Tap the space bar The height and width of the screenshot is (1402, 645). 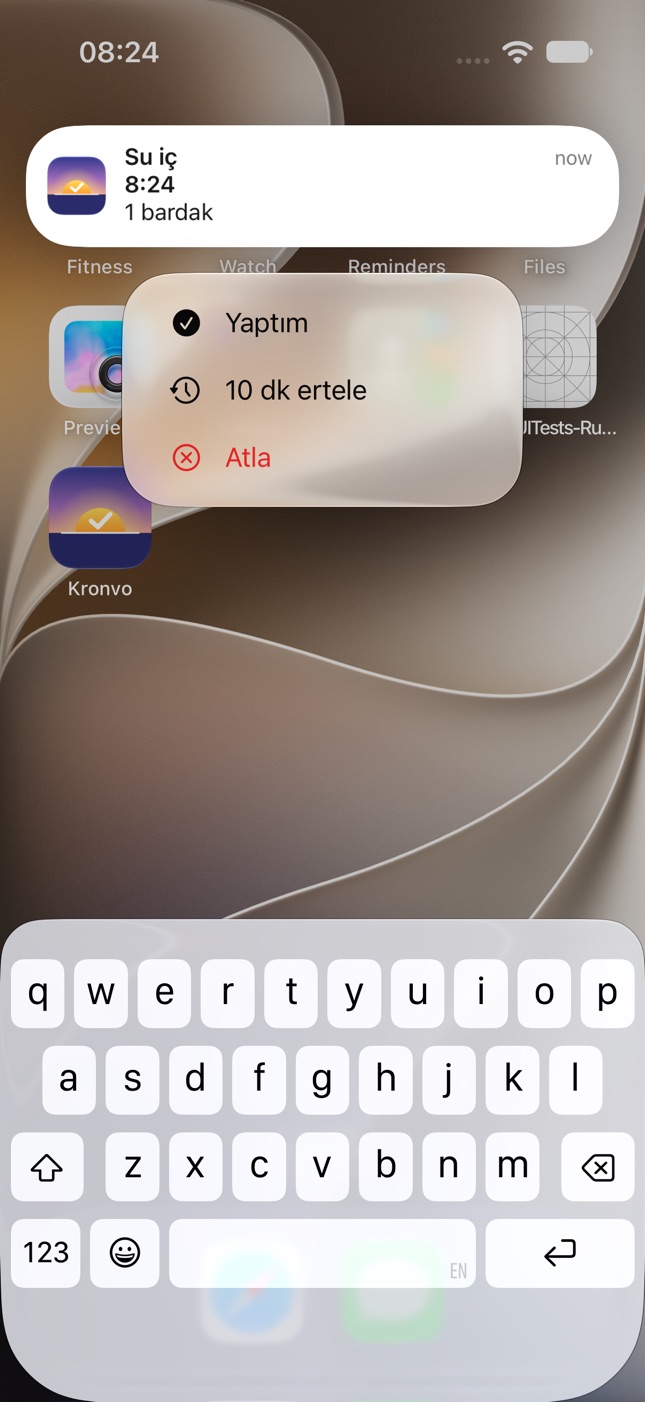coord(322,1253)
